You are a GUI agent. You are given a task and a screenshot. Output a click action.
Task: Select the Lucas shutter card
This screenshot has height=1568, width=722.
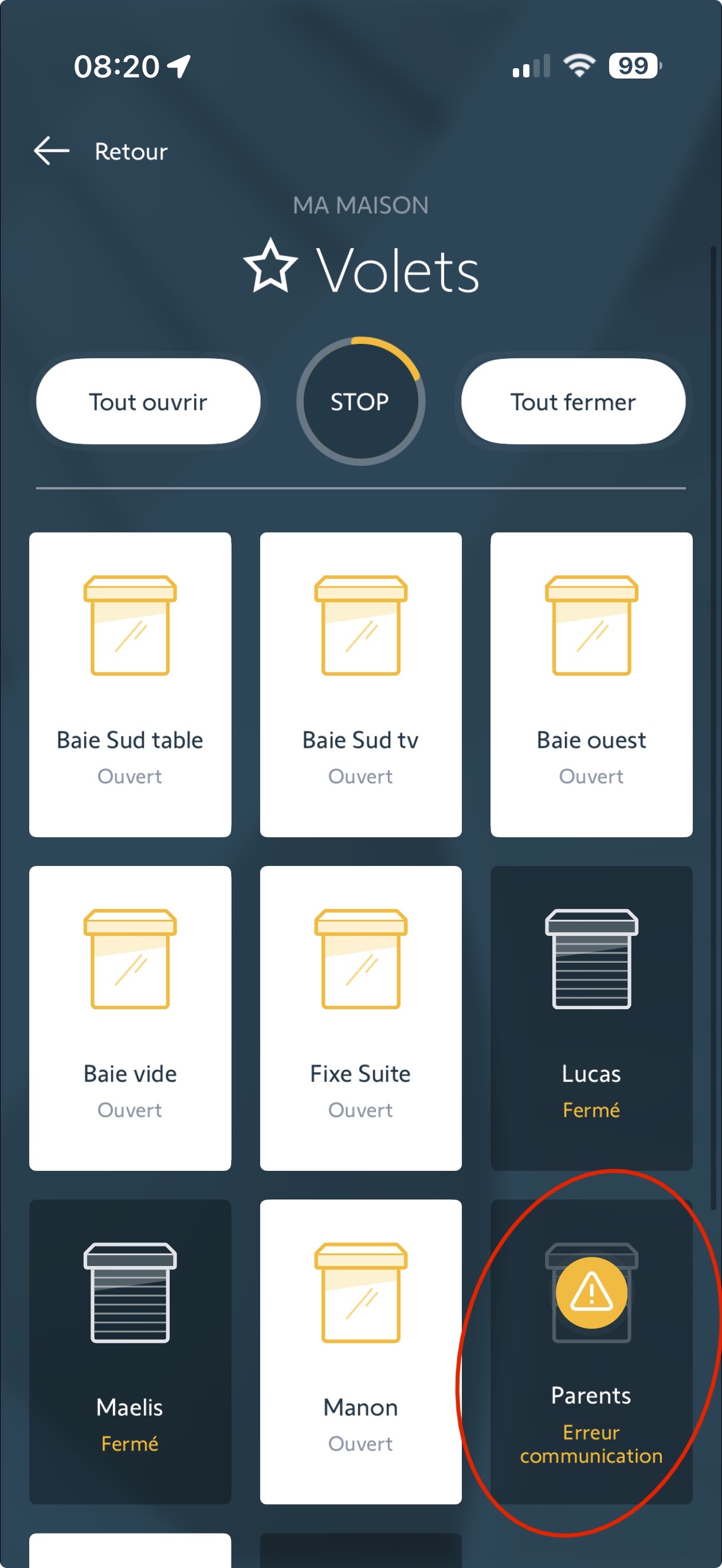pyautogui.click(x=591, y=1018)
